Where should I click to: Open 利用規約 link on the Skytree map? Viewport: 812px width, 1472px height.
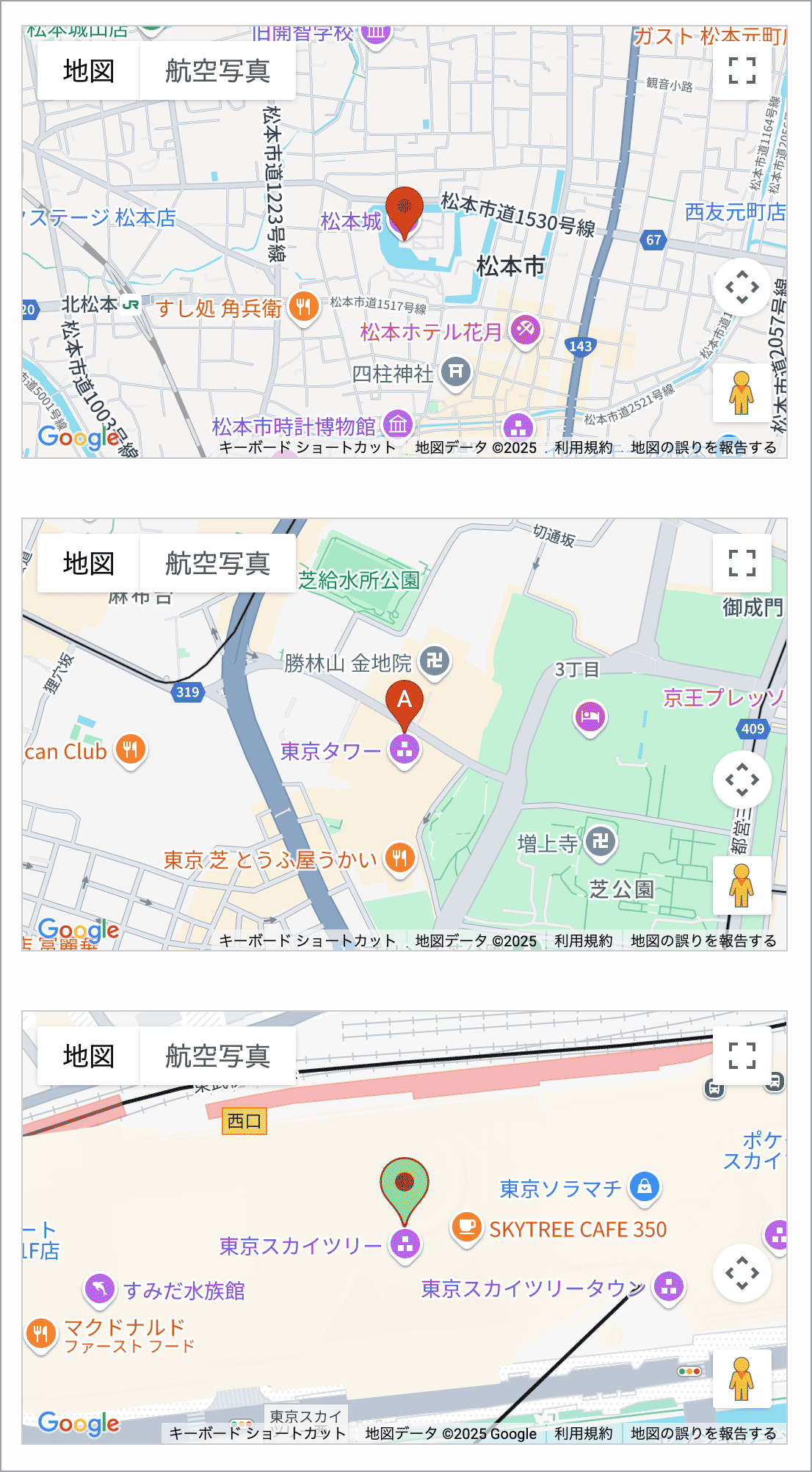(583, 1433)
